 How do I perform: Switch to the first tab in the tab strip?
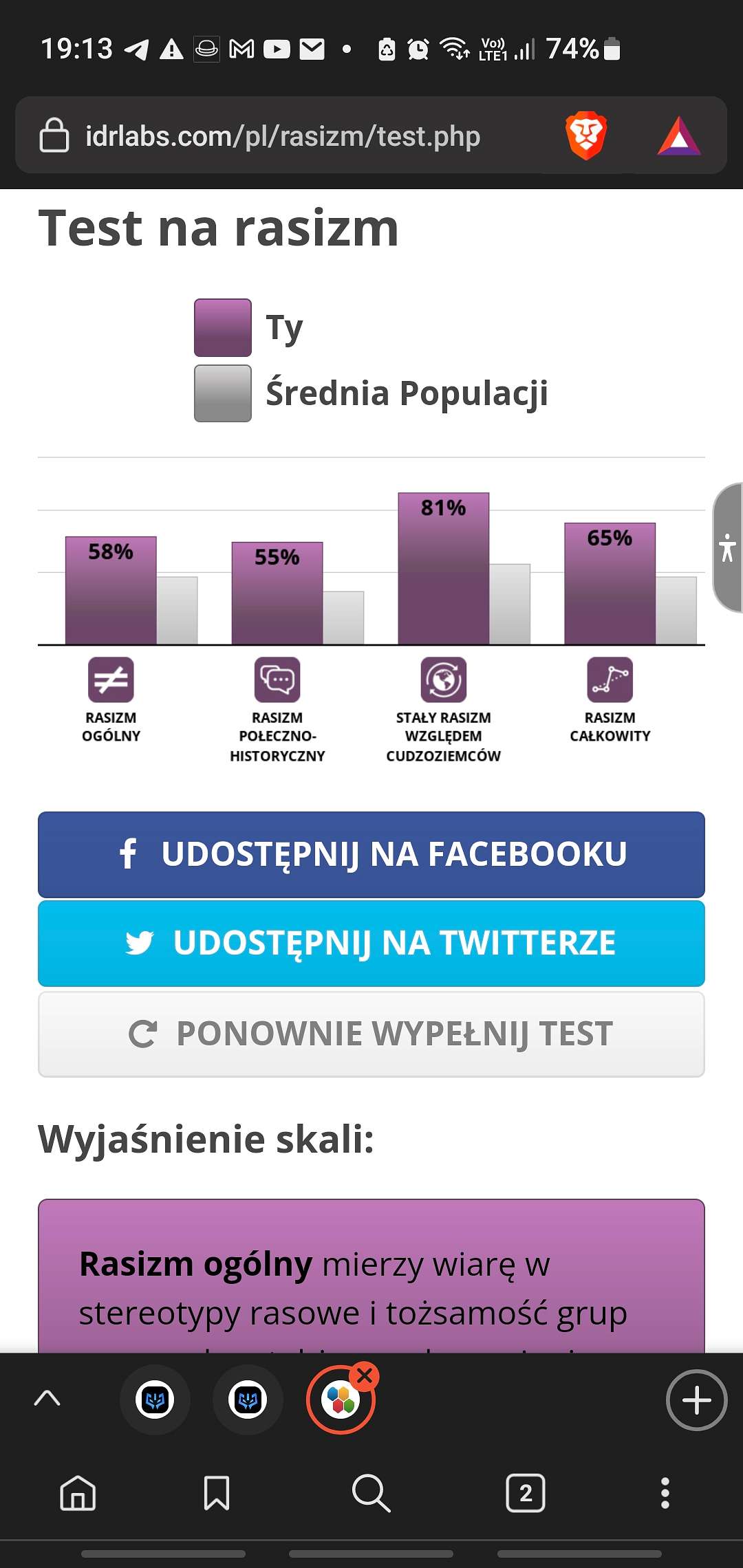(155, 1400)
